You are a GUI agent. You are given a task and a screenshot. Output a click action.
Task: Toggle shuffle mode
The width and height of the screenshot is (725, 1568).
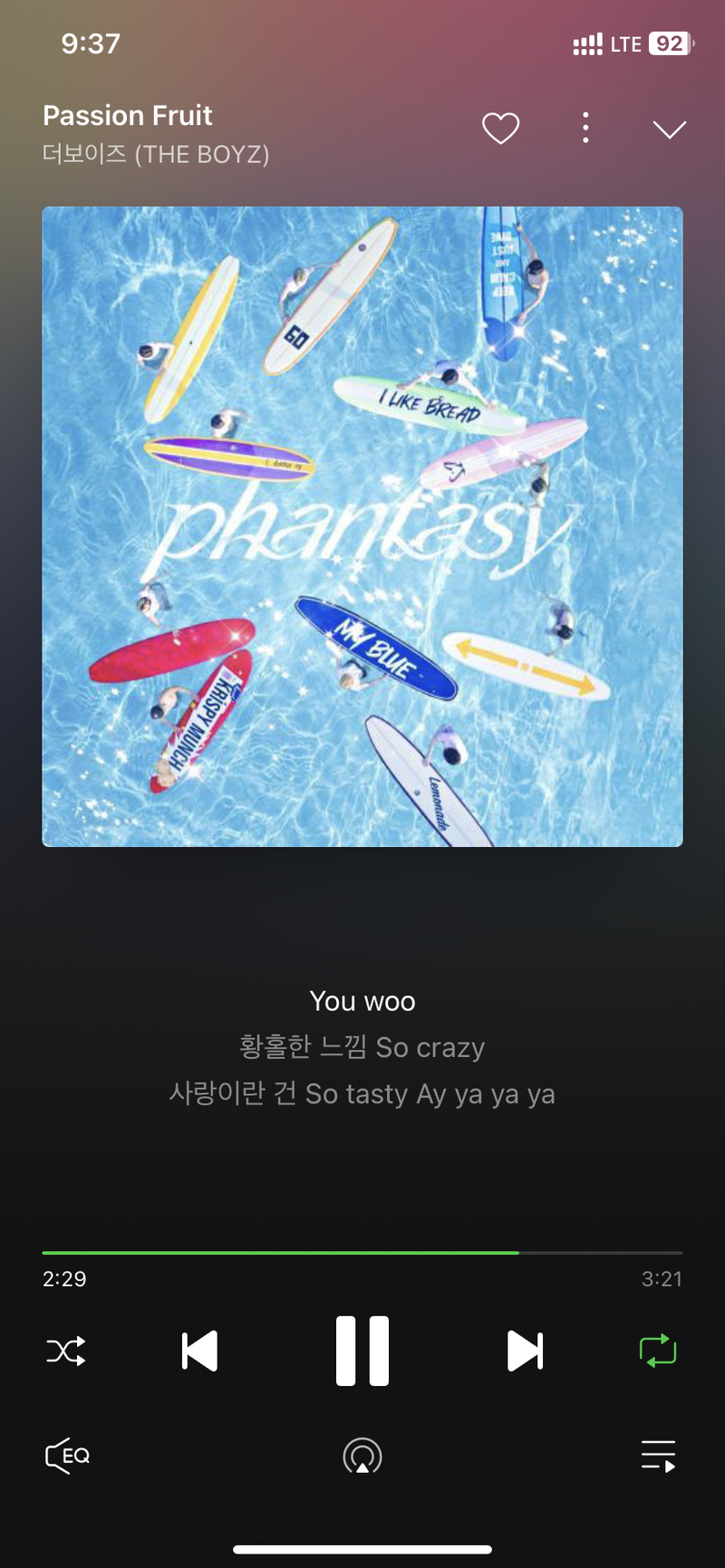(66, 1351)
